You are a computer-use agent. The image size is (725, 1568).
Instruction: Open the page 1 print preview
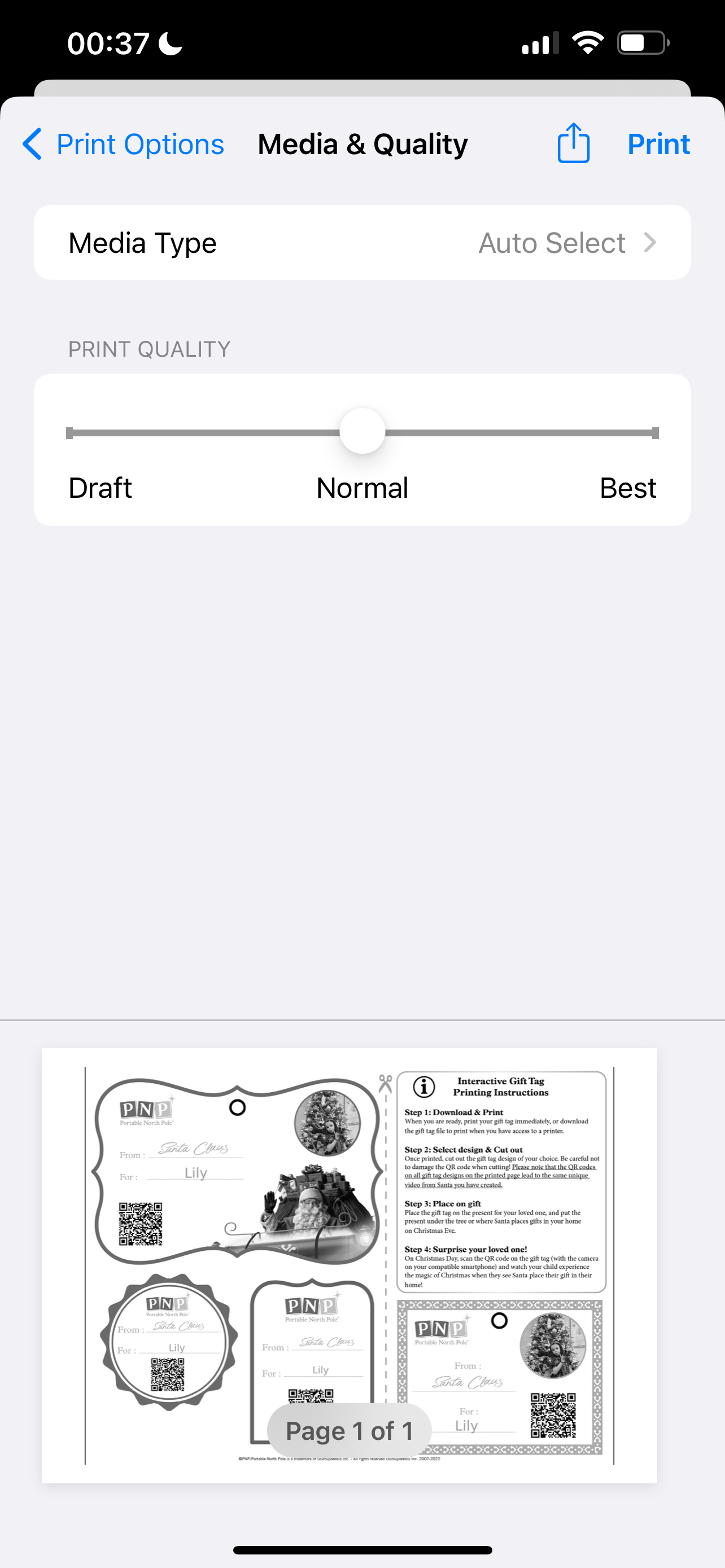click(x=350, y=1264)
